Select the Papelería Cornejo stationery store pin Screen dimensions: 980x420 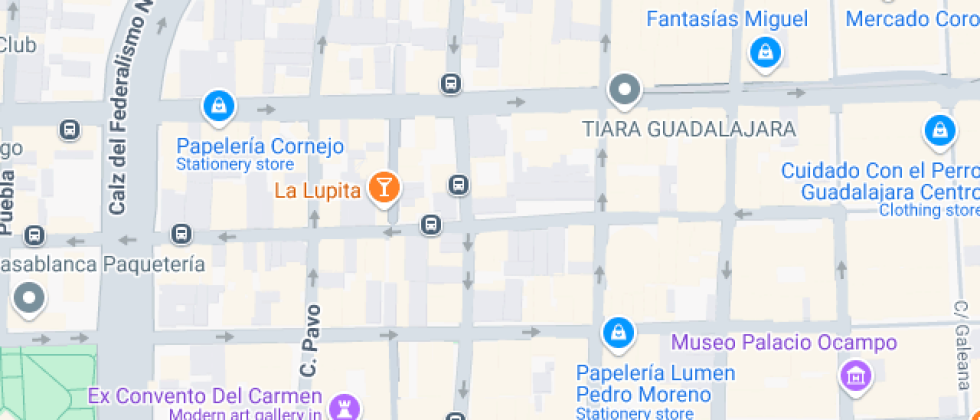point(217,103)
